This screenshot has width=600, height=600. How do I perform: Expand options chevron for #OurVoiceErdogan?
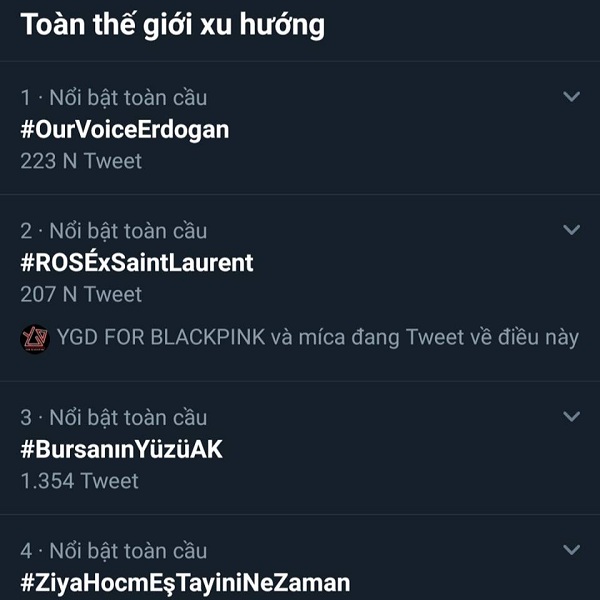pos(572,97)
